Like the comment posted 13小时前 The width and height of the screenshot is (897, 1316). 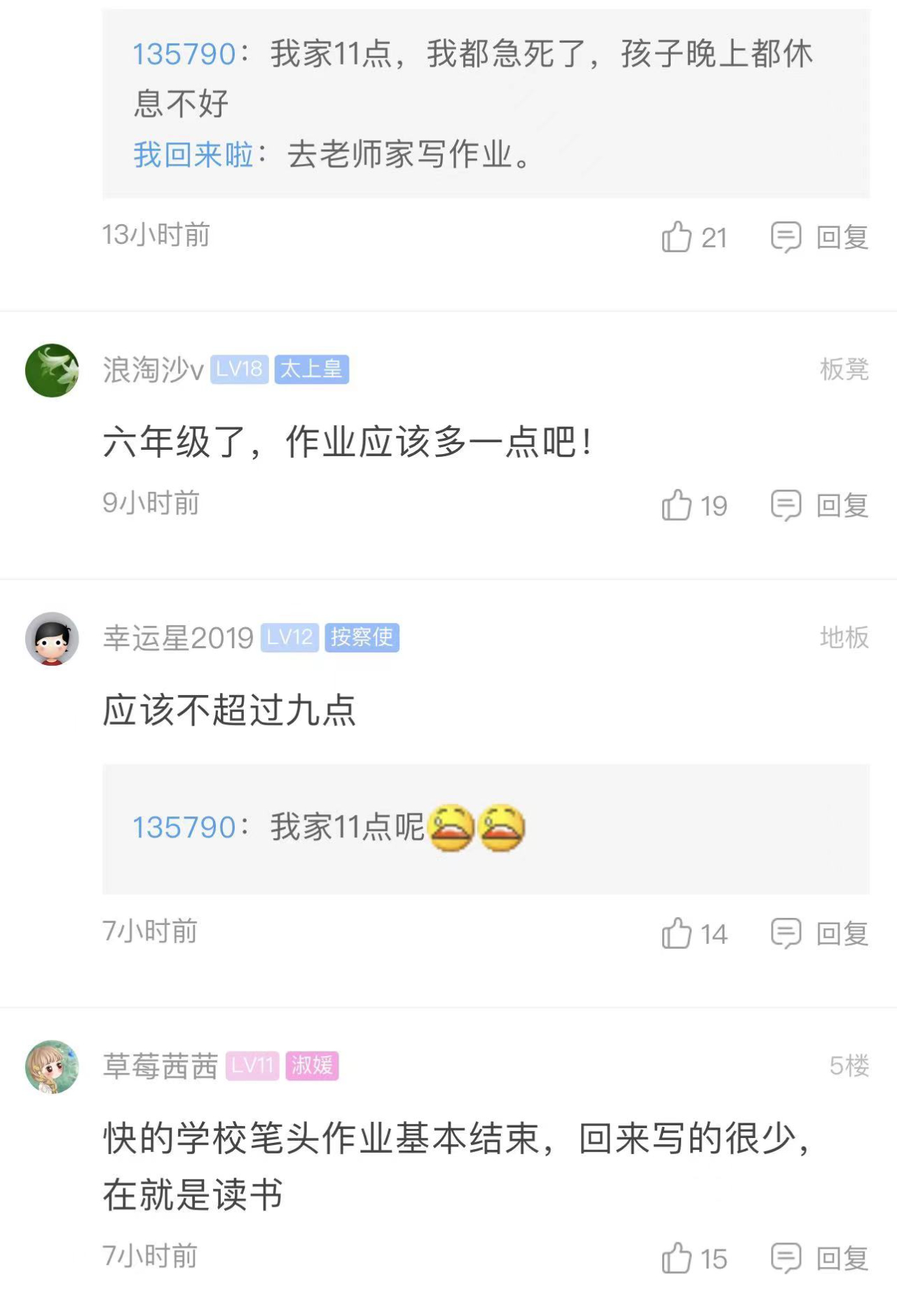point(677,237)
